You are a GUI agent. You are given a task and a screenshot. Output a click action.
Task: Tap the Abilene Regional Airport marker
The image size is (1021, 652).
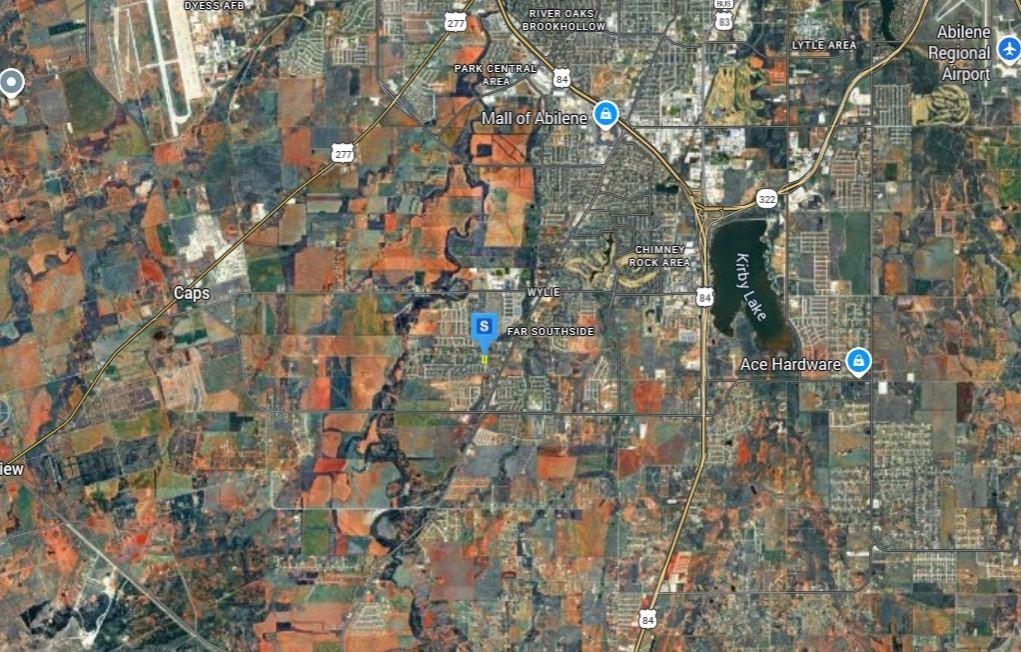pyautogui.click(x=1008, y=47)
